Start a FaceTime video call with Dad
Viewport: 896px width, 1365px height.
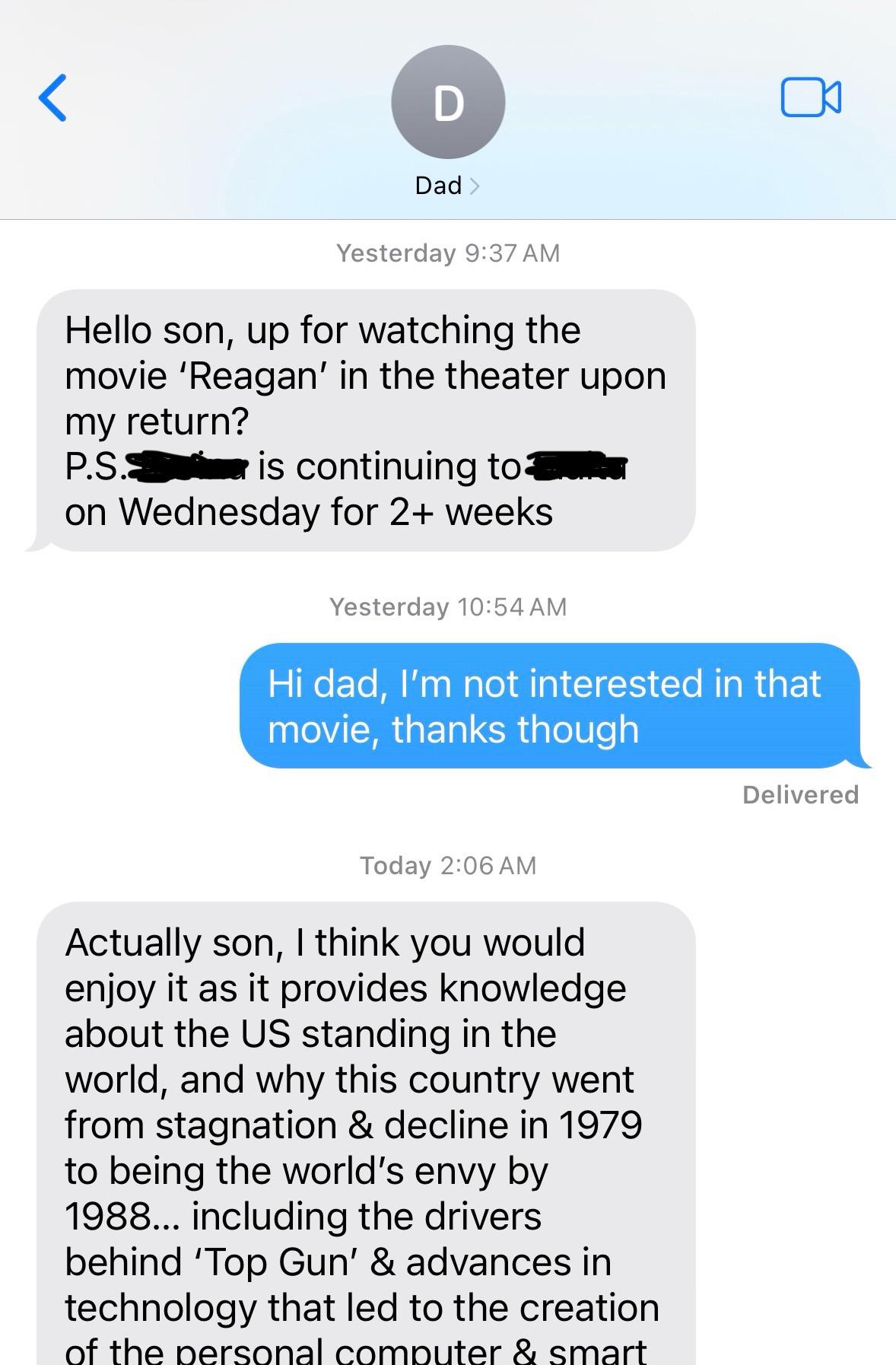click(x=811, y=99)
